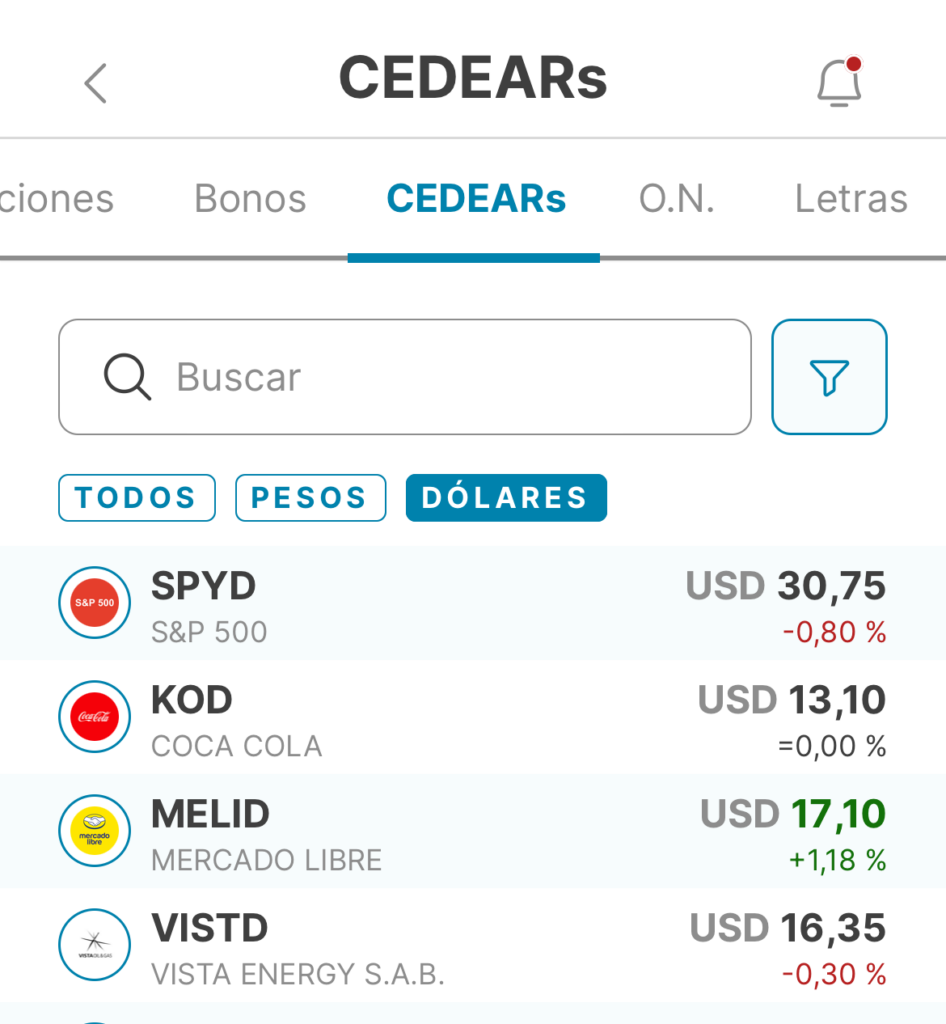Image resolution: width=946 pixels, height=1024 pixels.
Task: Tap the S&P 500 logo next to SPYD
Action: 94,603
